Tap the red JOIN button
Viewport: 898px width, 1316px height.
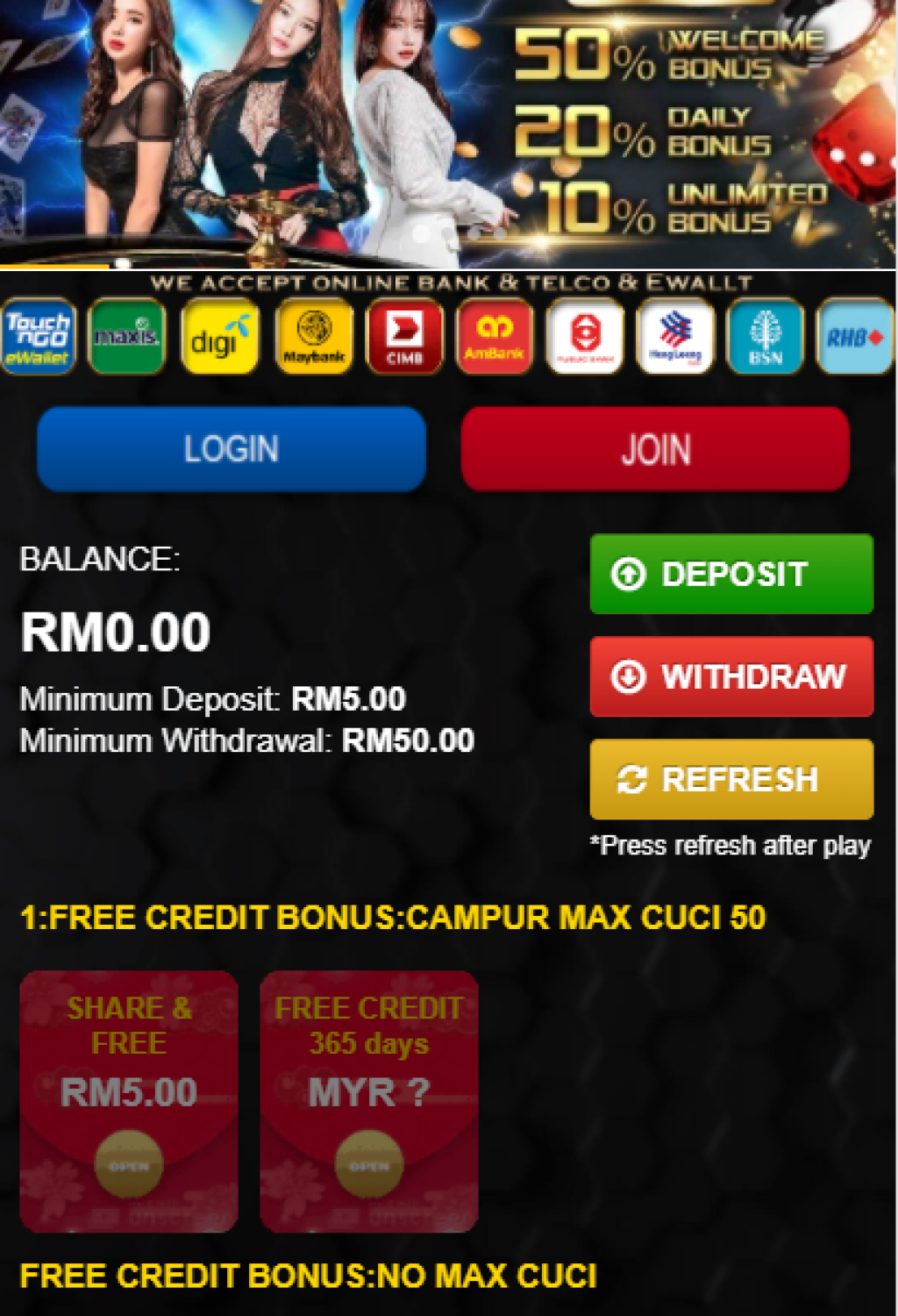[655, 448]
